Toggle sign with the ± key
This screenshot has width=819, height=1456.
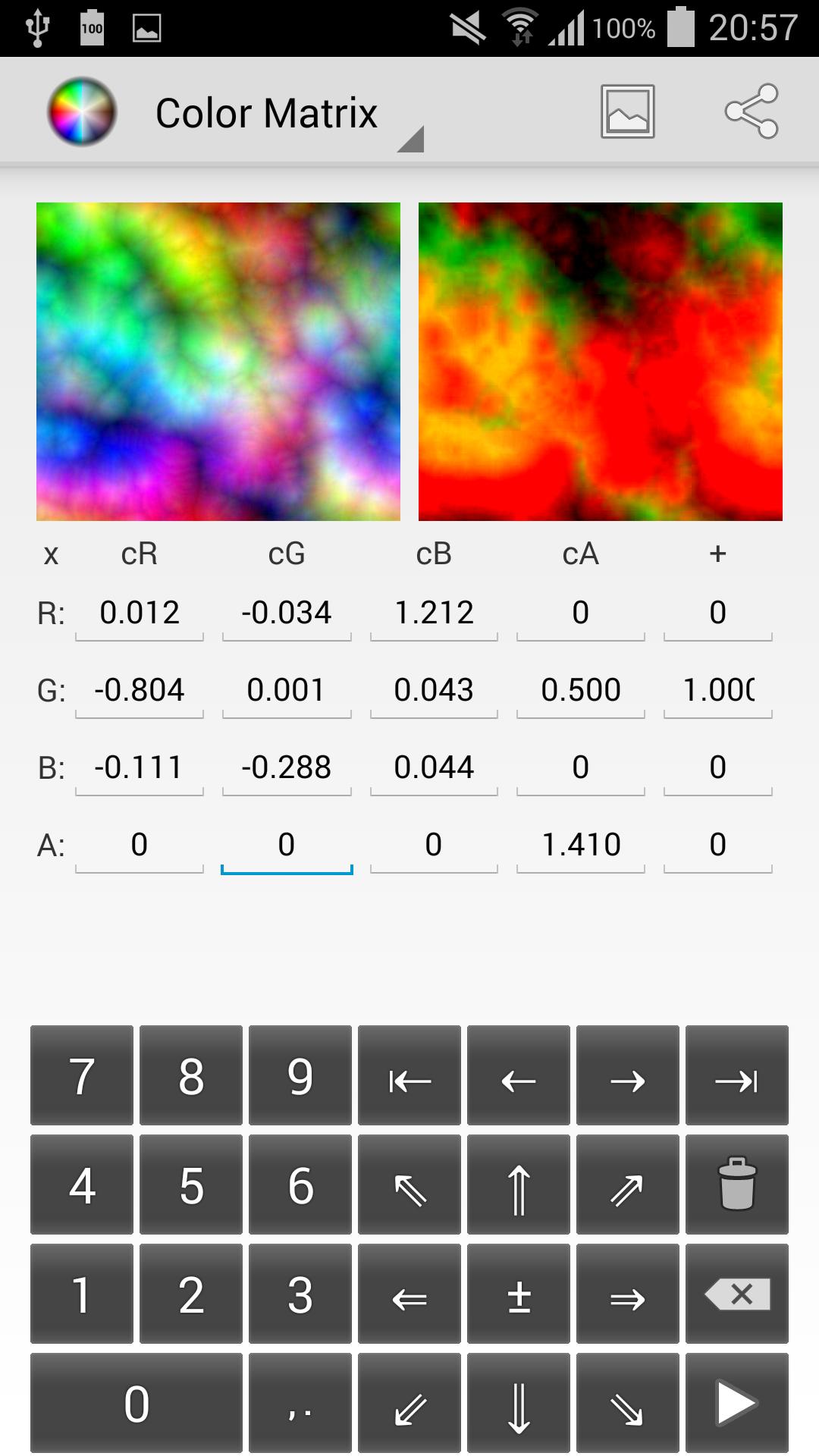click(519, 1294)
